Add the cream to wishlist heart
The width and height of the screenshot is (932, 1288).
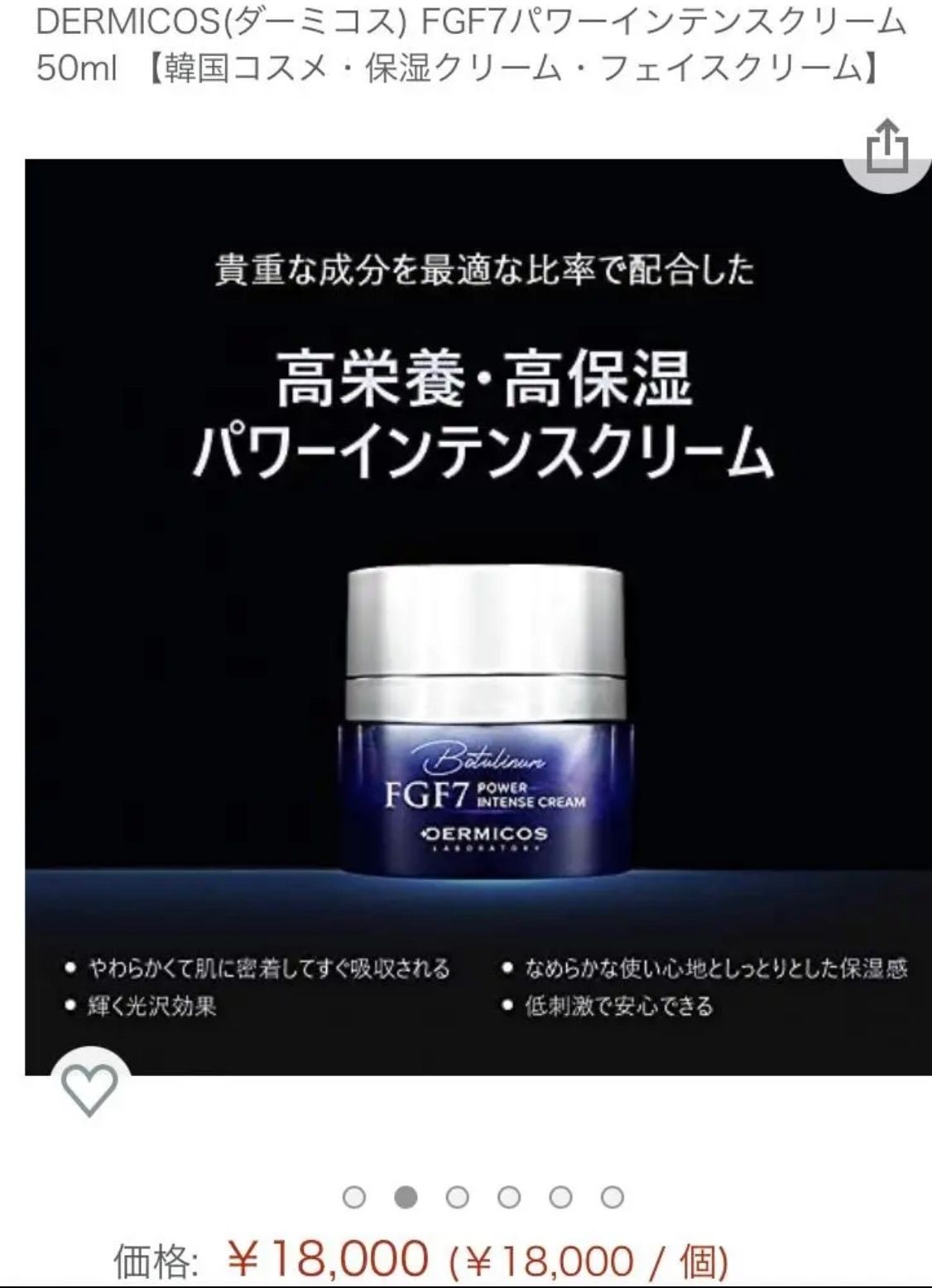click(x=89, y=1089)
